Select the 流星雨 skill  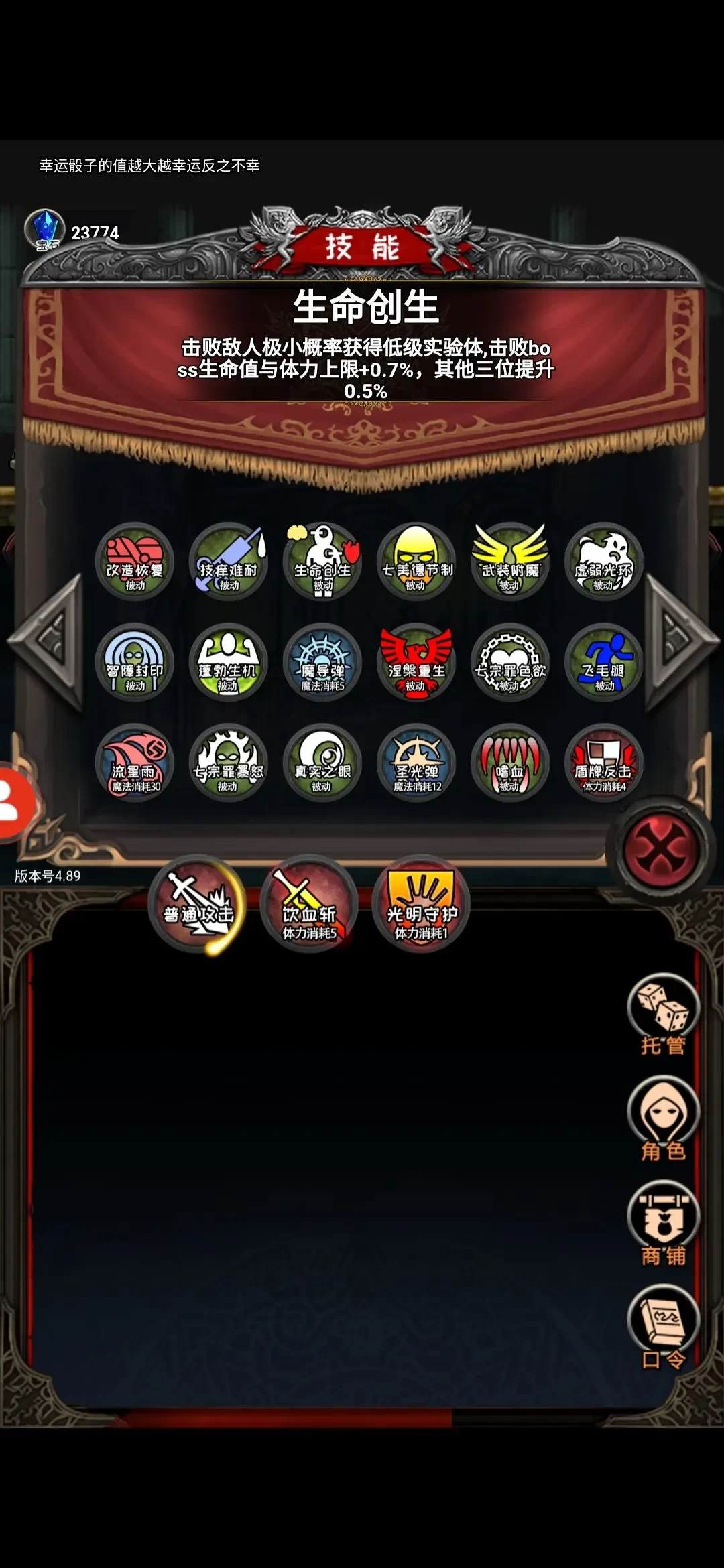135,763
